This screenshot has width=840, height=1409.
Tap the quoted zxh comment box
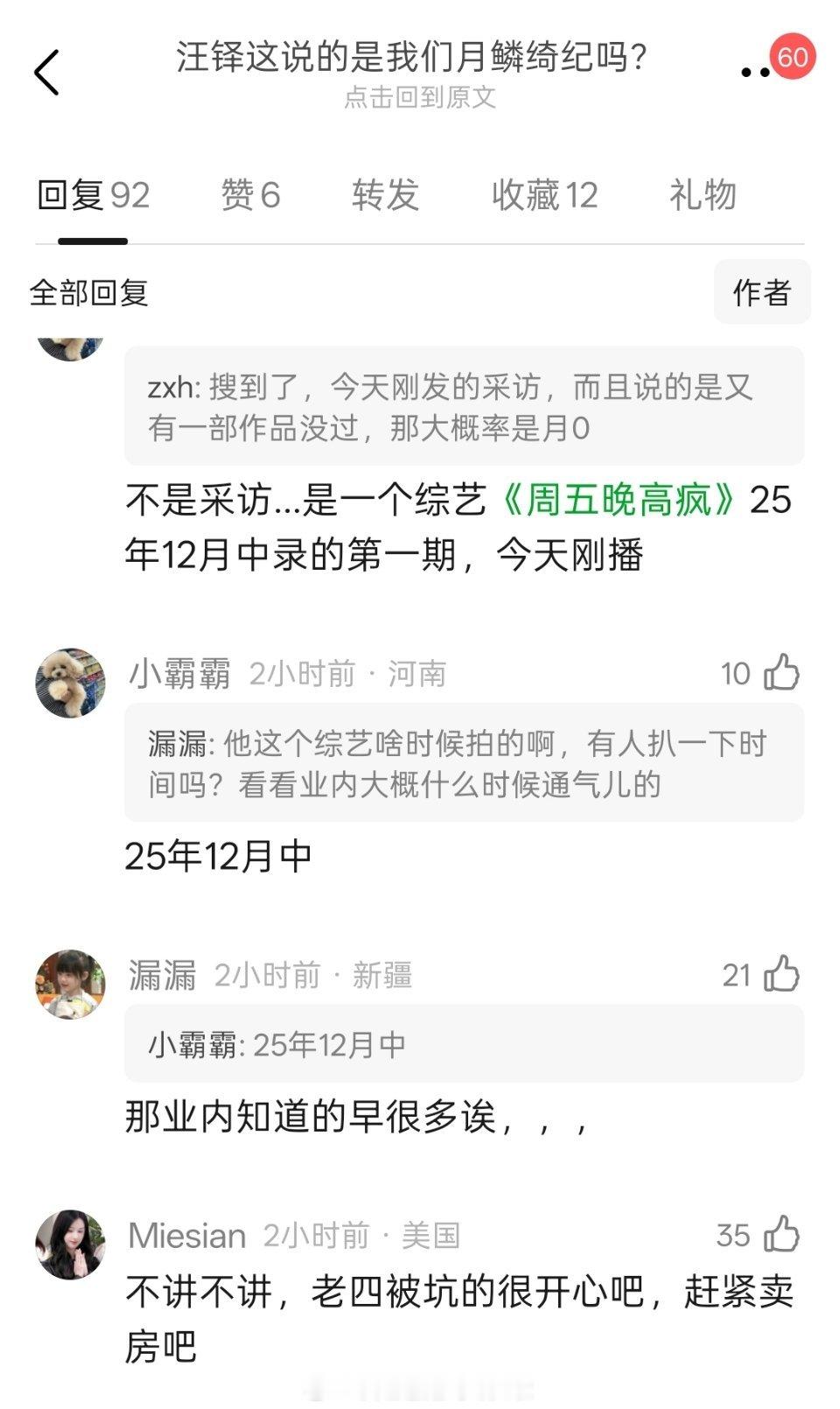pyautogui.click(x=464, y=407)
